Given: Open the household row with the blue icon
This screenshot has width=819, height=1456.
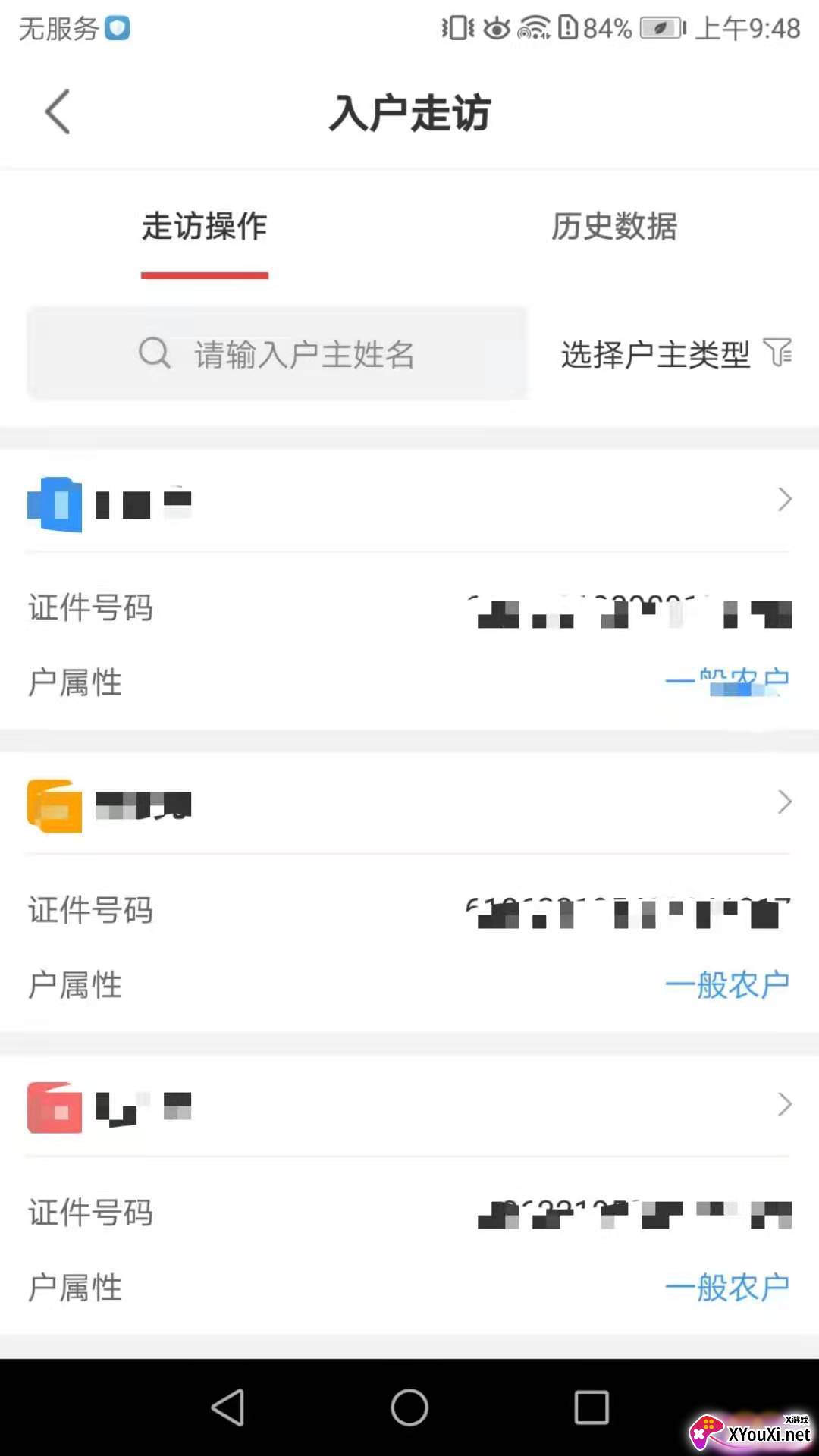Looking at the screenshot, I should (409, 501).
